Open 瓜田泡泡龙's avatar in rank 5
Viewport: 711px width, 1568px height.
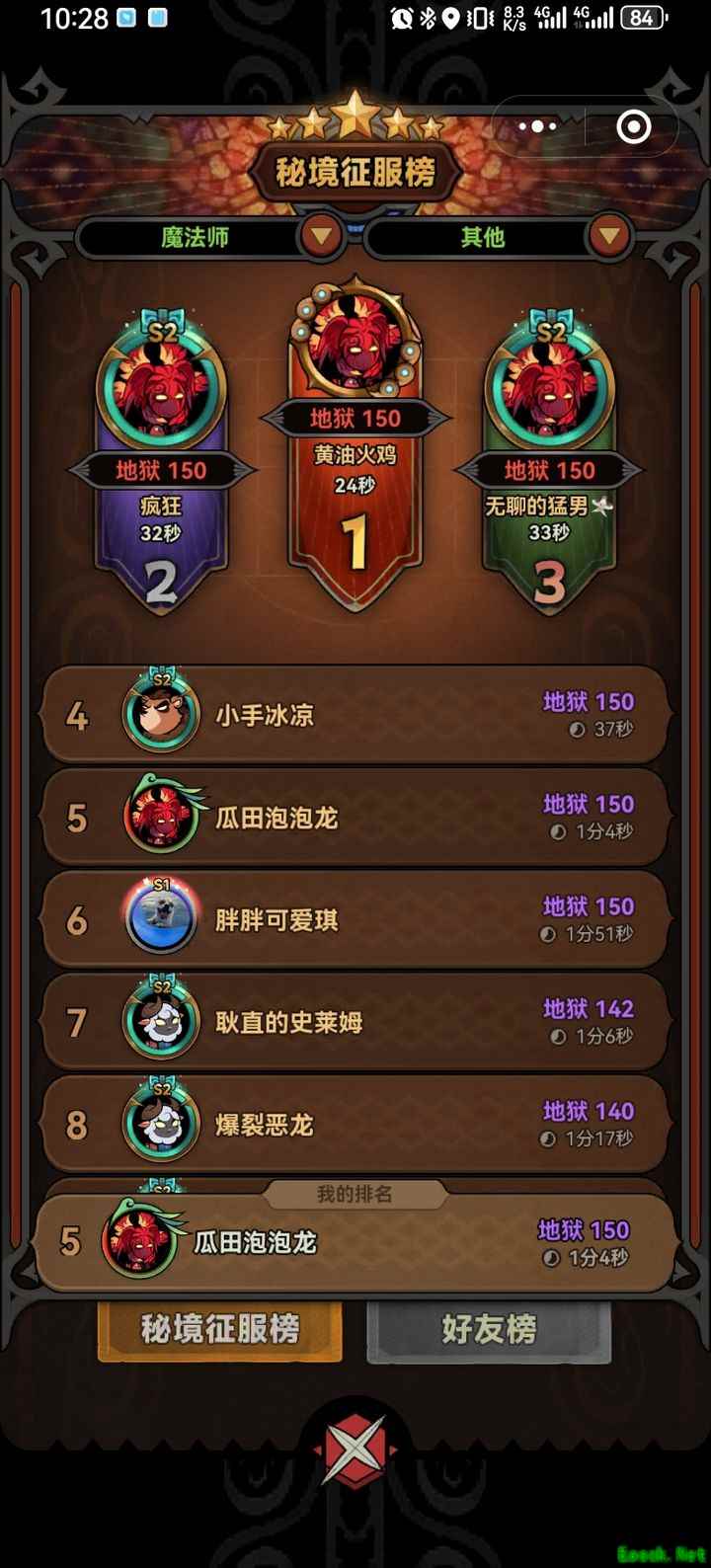[160, 818]
